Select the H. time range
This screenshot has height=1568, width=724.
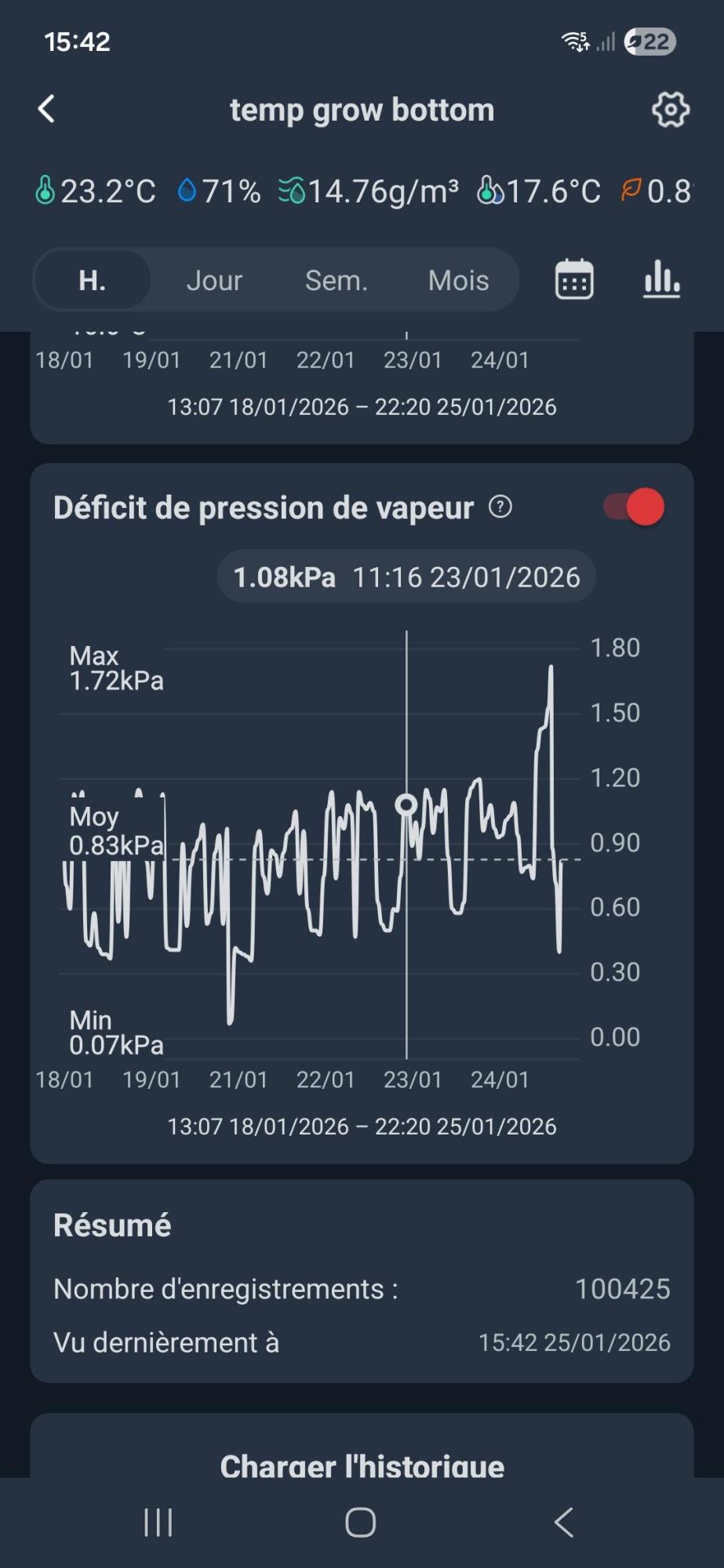92,280
